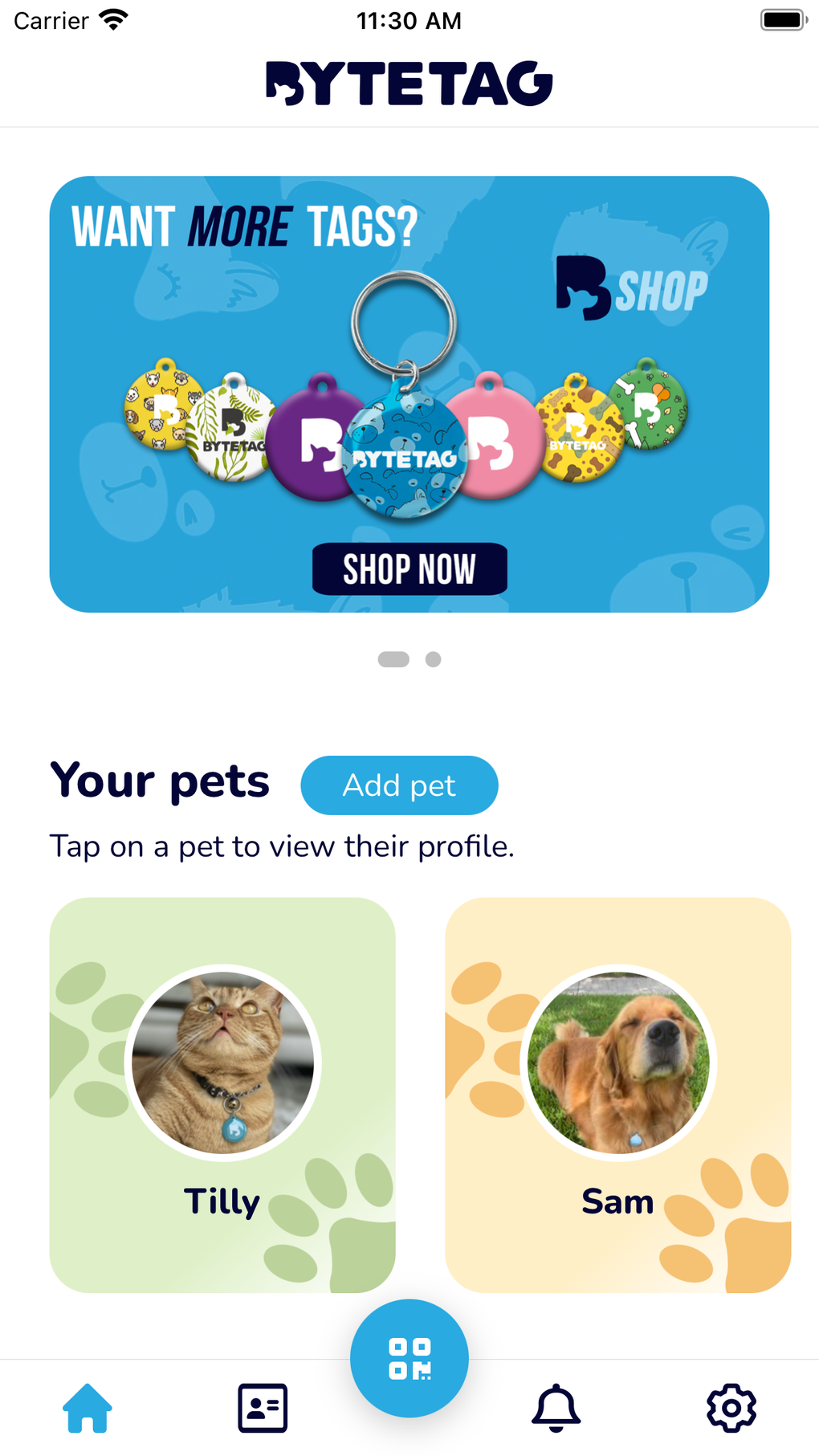The image size is (819, 1456).
Task: Select the first carousel indicator dot
Action: coord(395,659)
